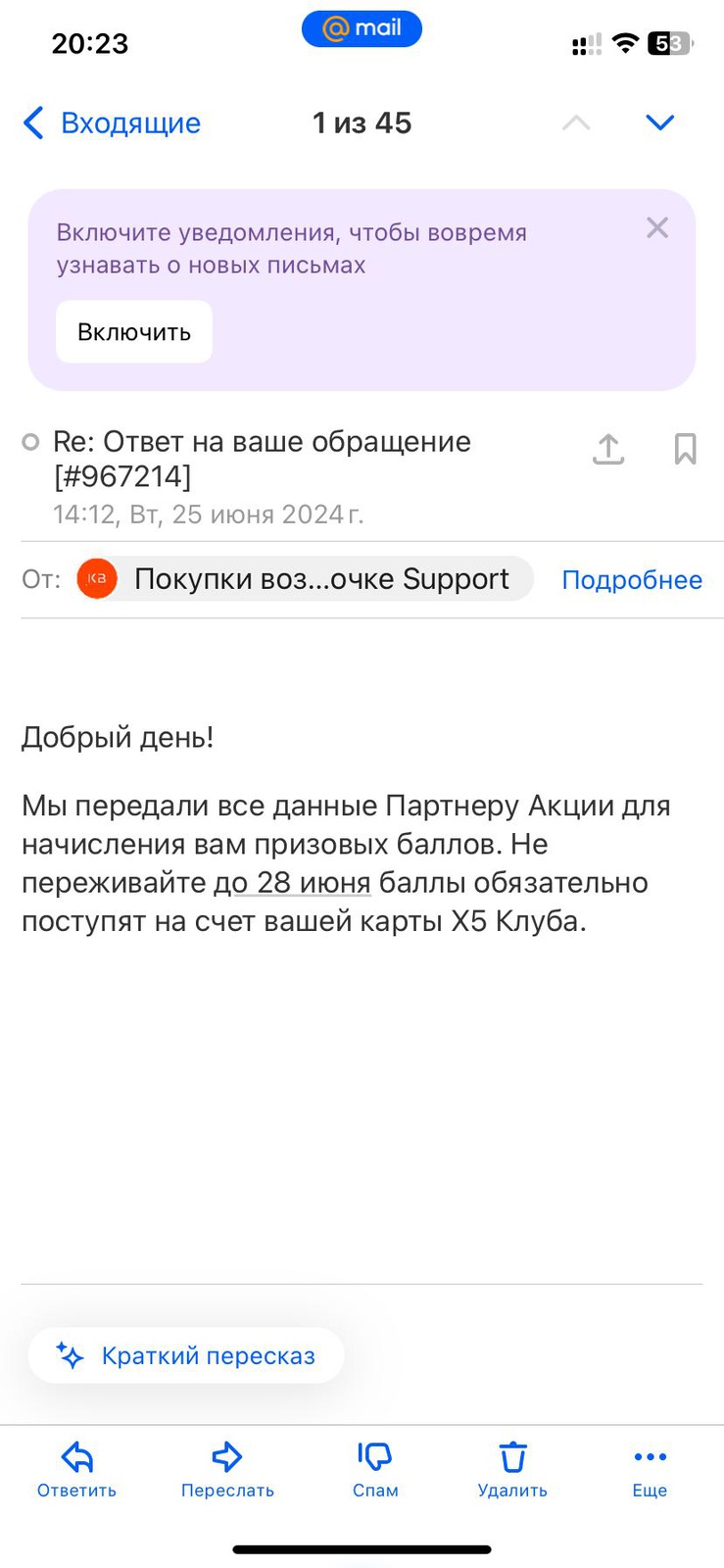Image resolution: width=724 pixels, height=1568 pixels.
Task: Mark this email as Спам
Action: tap(375, 1468)
